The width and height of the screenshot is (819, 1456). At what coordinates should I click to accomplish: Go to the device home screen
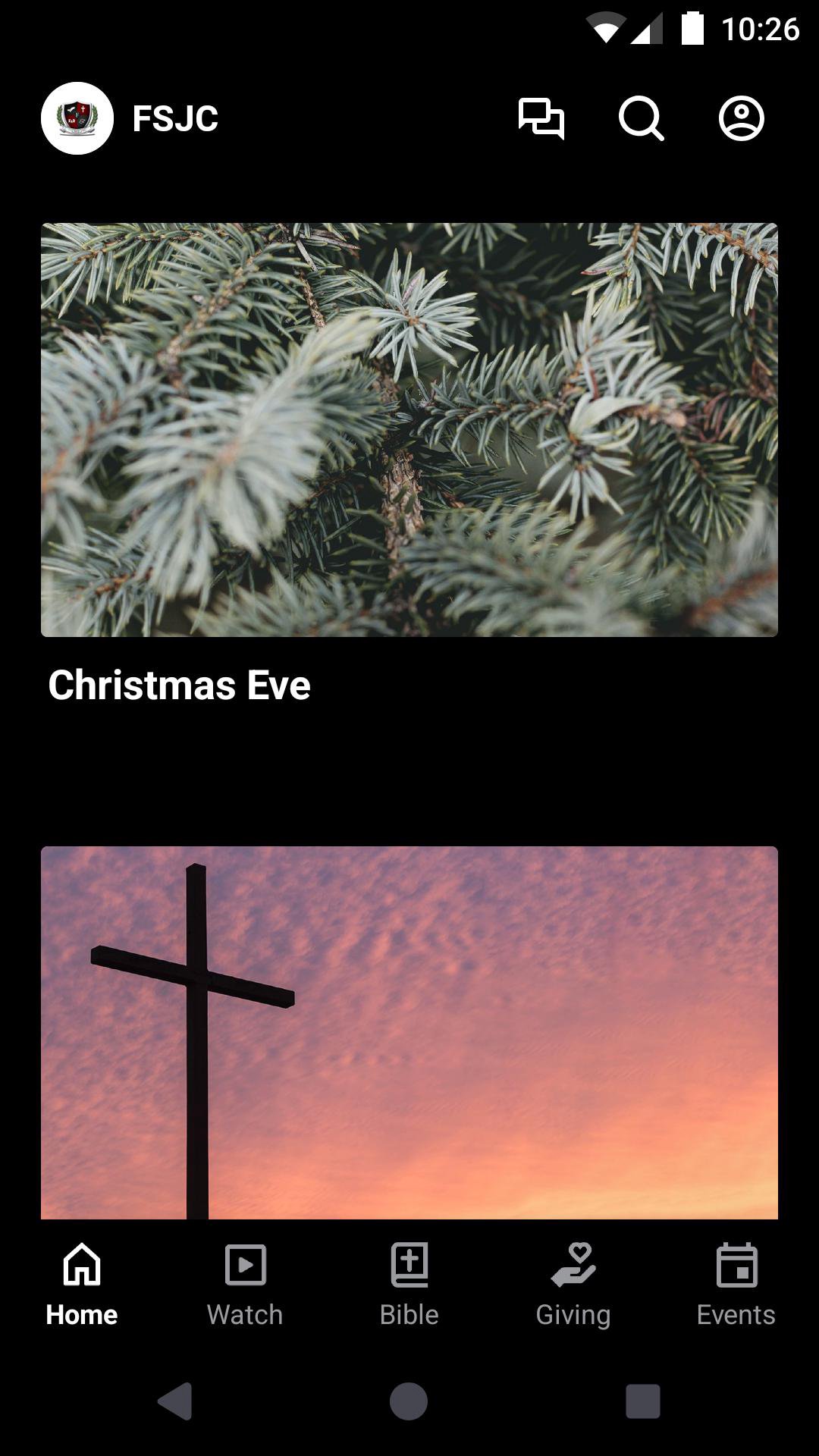click(409, 1401)
